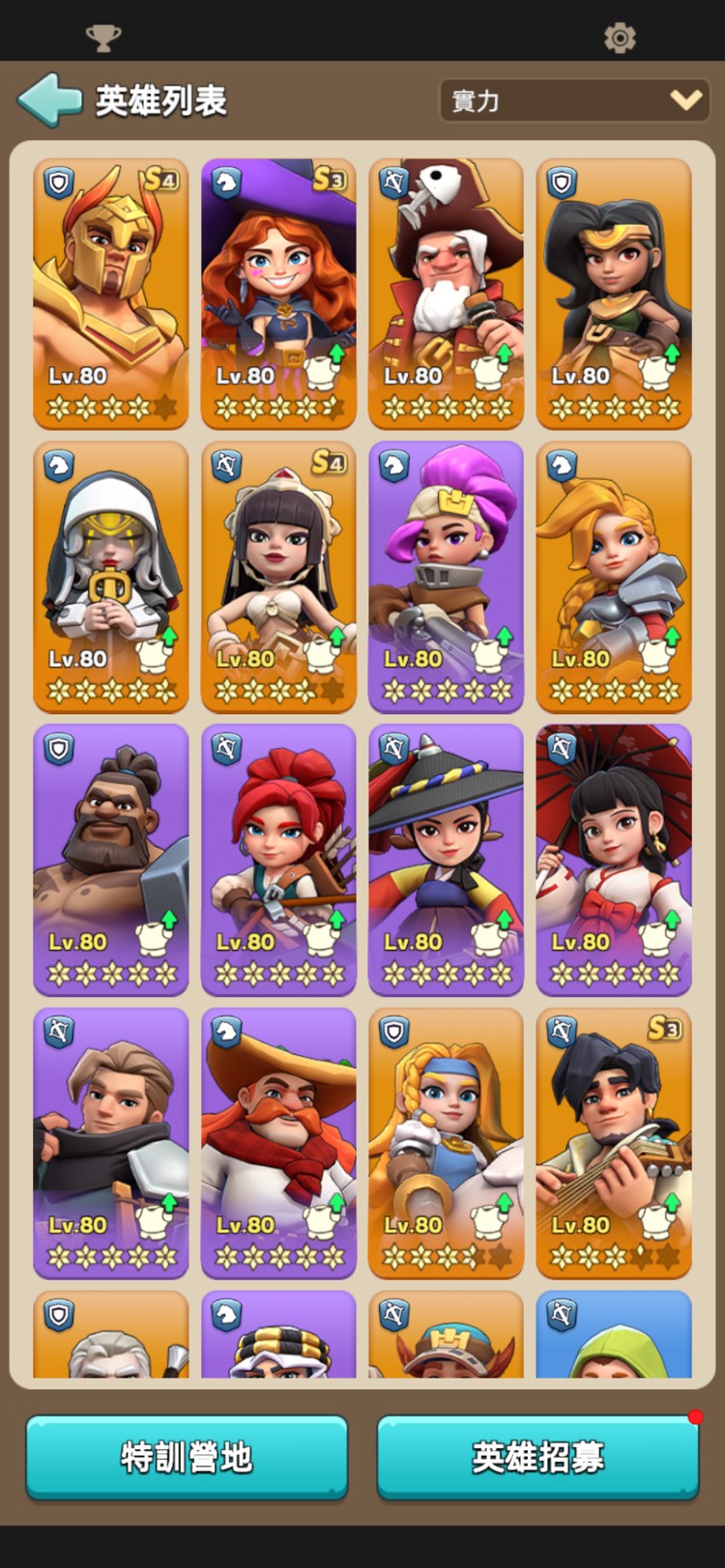Select the golden helmet Spartan hero card
This screenshot has width=725, height=1568.
tap(111, 293)
